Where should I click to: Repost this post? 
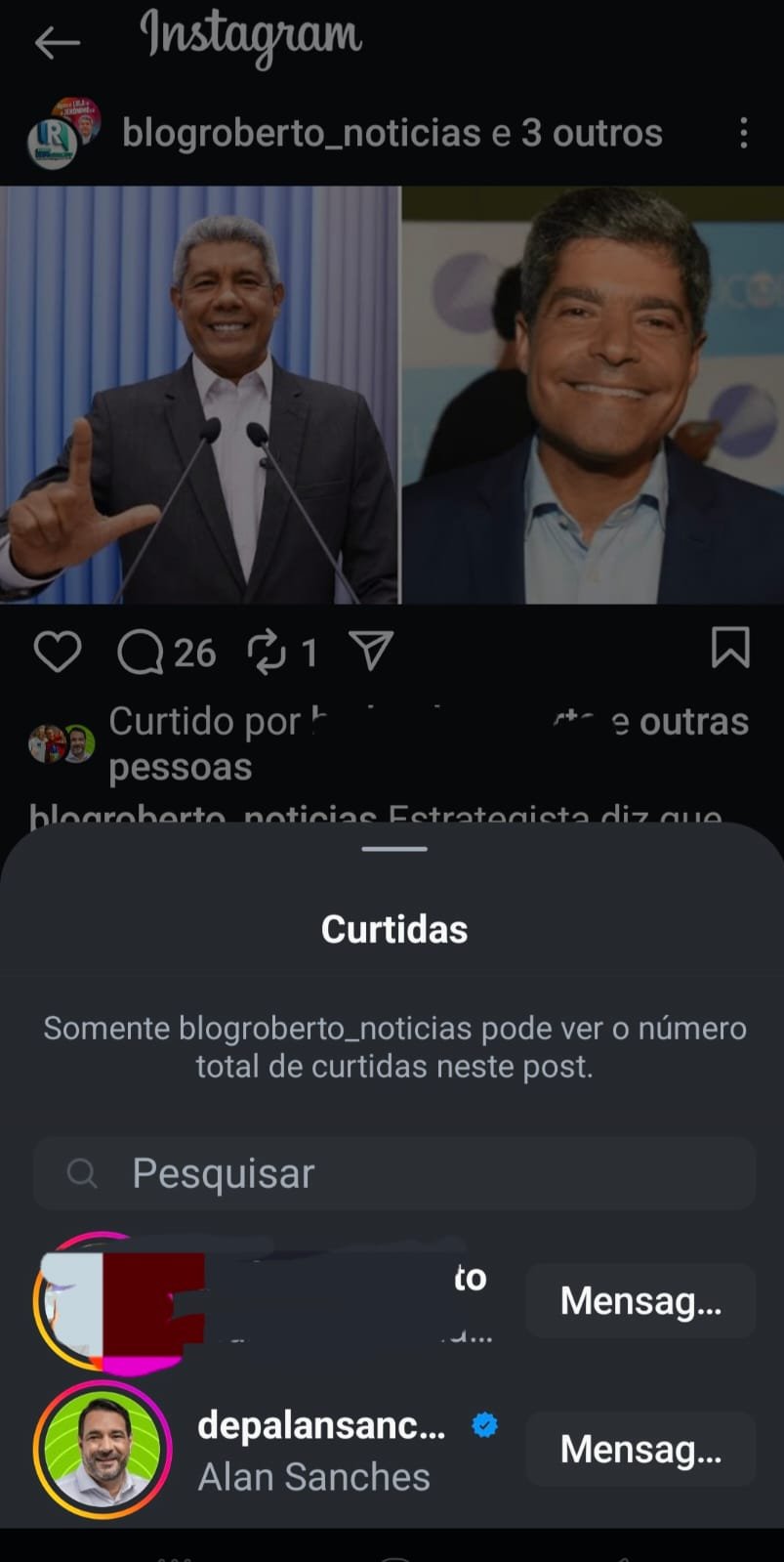tap(267, 652)
